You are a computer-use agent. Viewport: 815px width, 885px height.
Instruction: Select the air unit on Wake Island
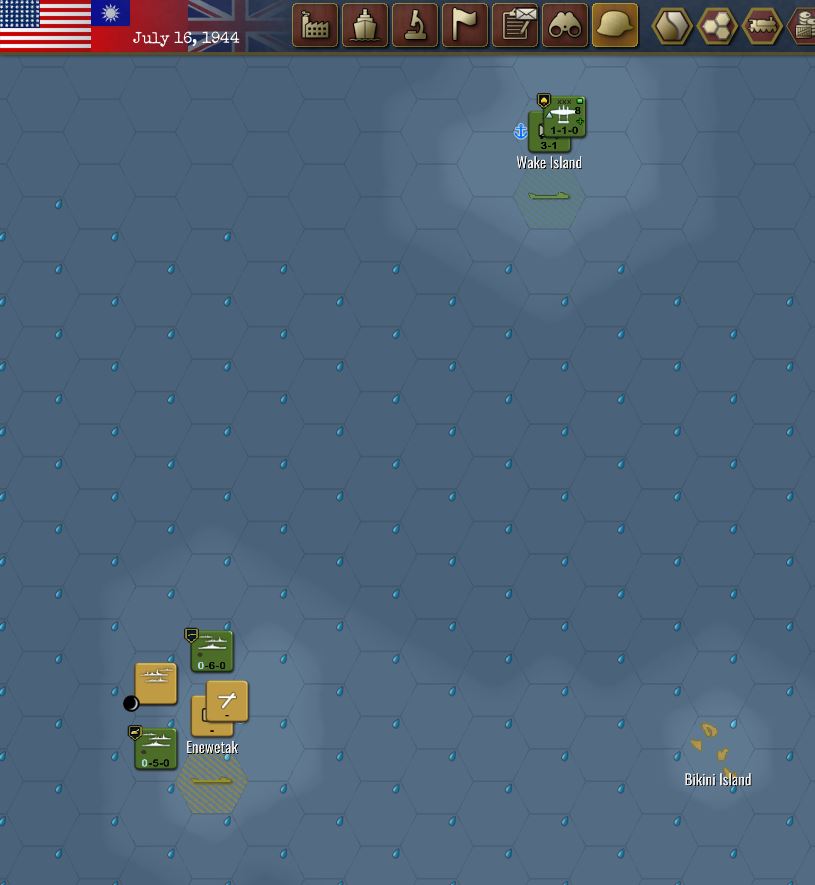[566, 115]
